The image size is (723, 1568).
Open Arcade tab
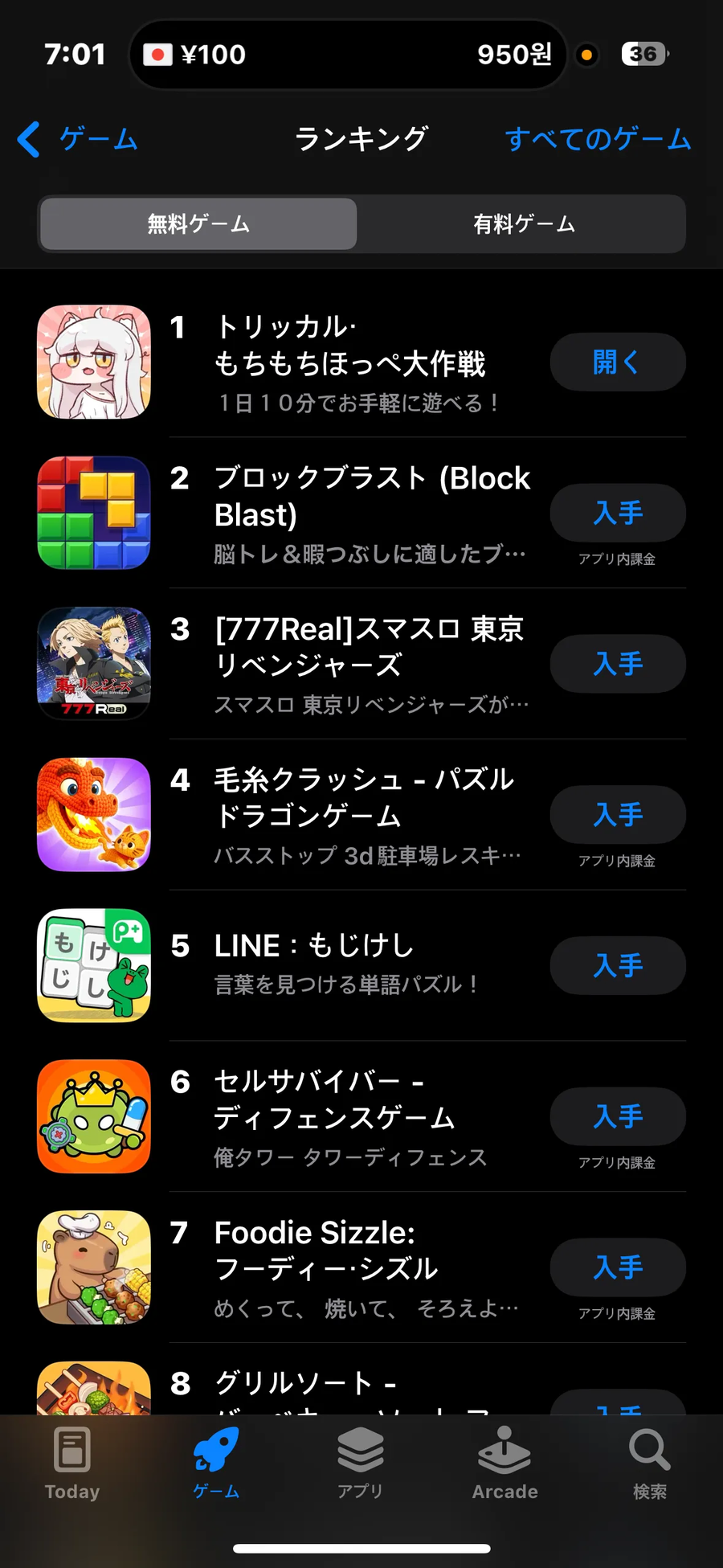pos(504,1464)
